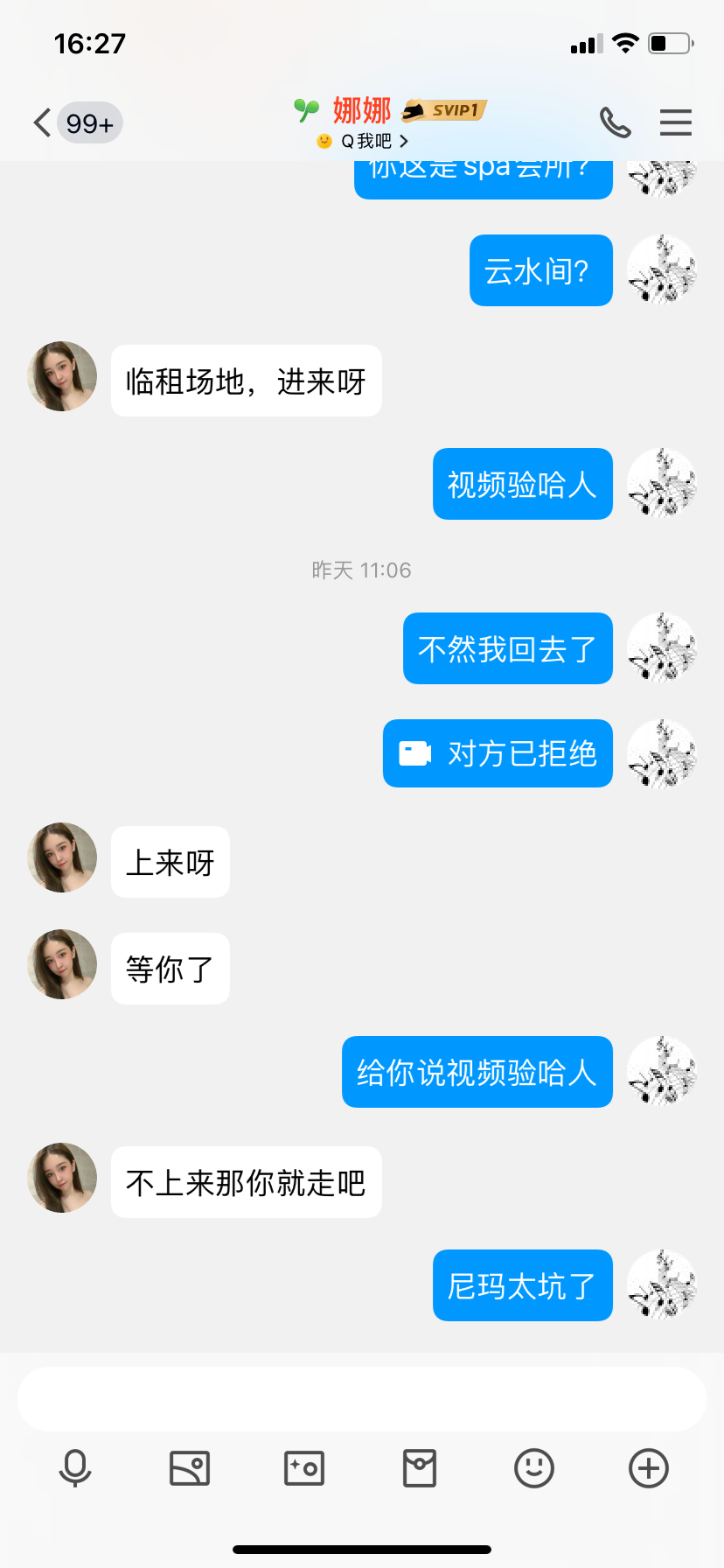The height and width of the screenshot is (1568, 724).
Task: Return to chat list via the 99+ badge
Action: pyautogui.click(x=88, y=123)
